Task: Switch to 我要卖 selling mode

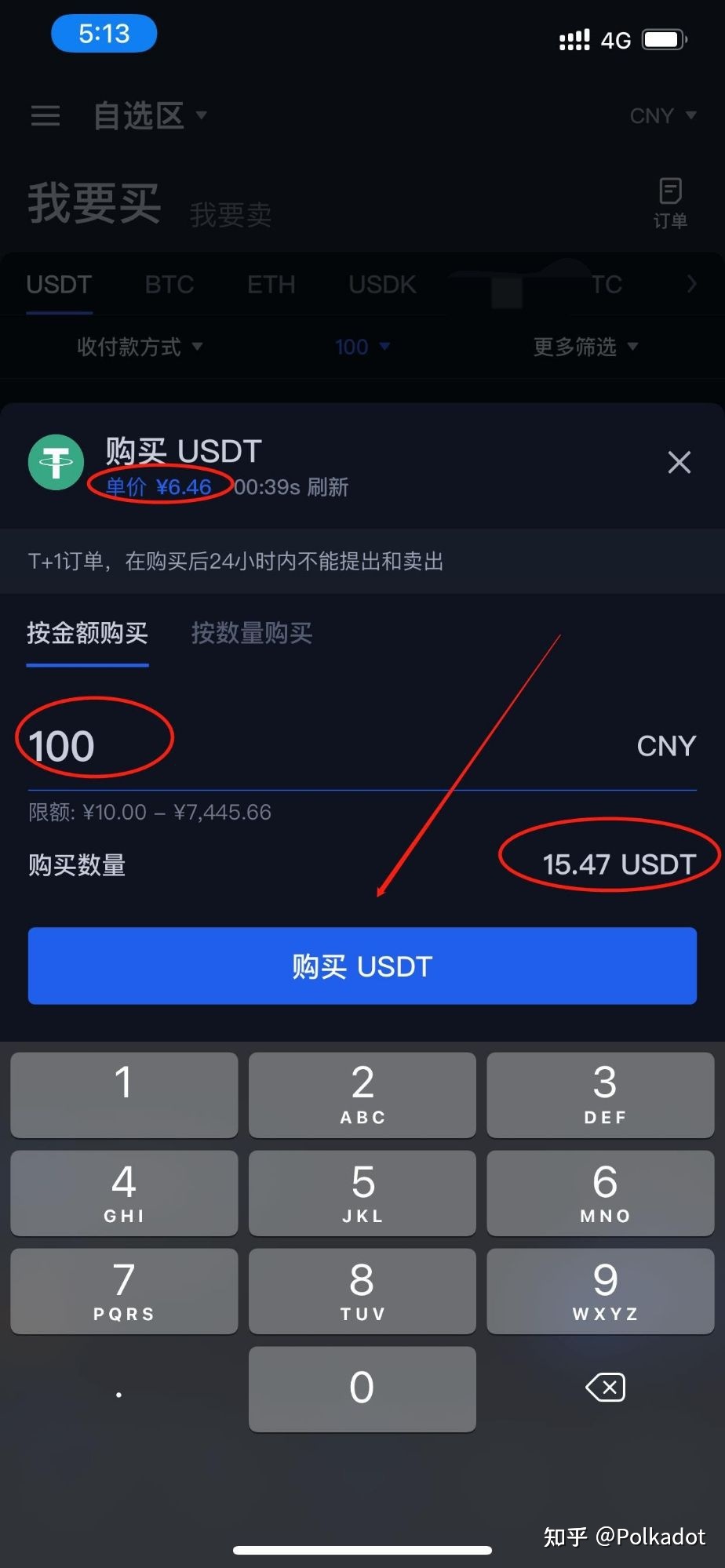Action: pos(229,213)
